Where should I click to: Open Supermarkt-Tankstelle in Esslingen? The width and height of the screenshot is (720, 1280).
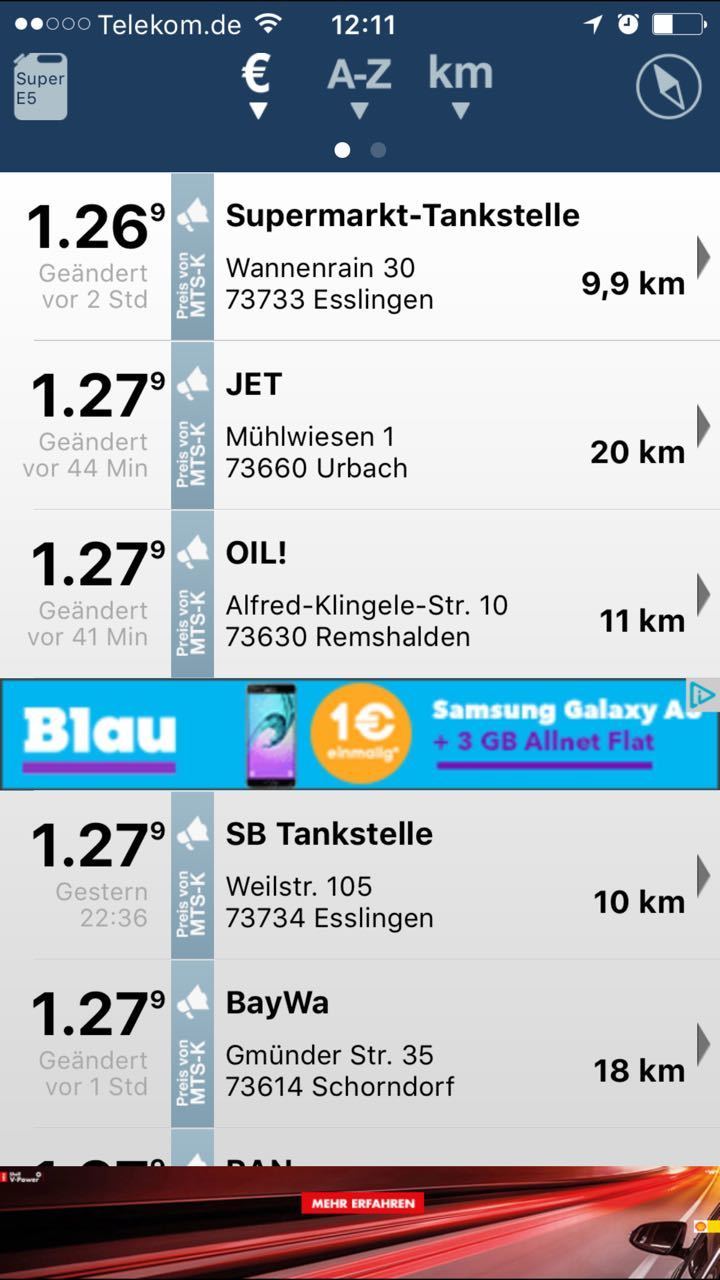pyautogui.click(x=450, y=257)
